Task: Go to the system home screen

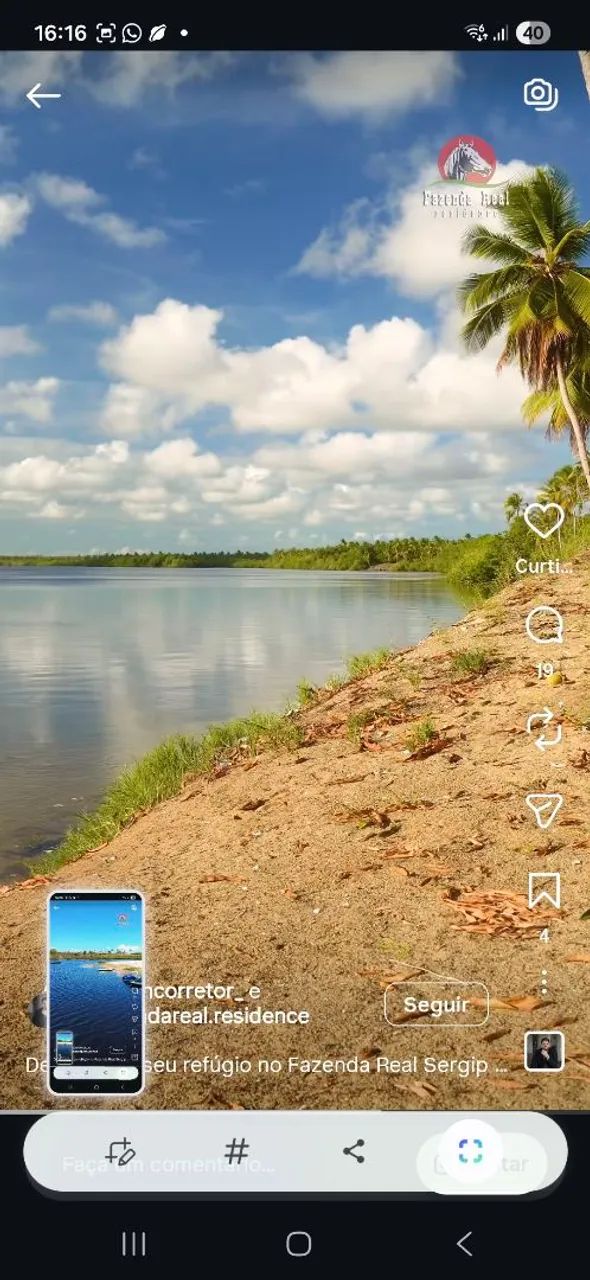Action: [x=298, y=1243]
